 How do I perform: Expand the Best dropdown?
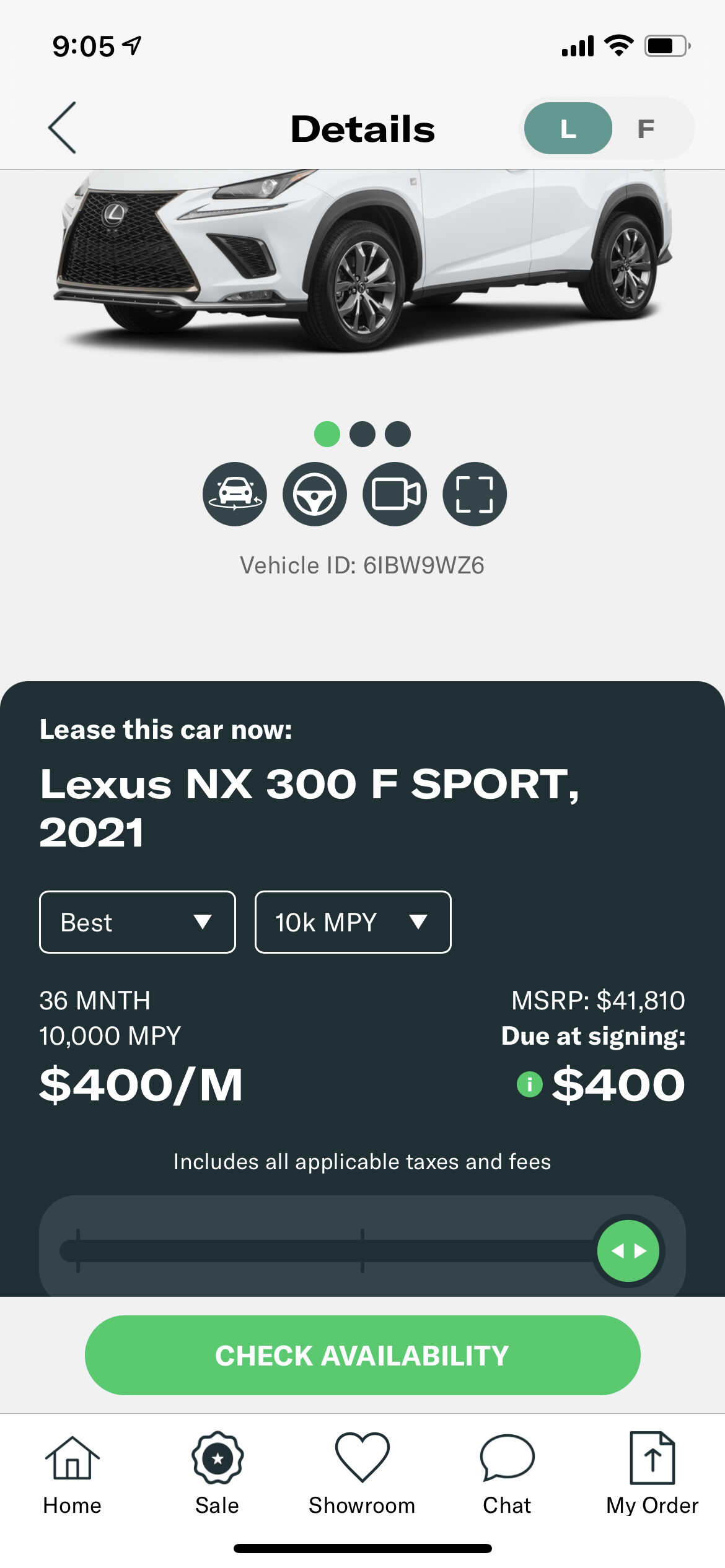(x=138, y=922)
